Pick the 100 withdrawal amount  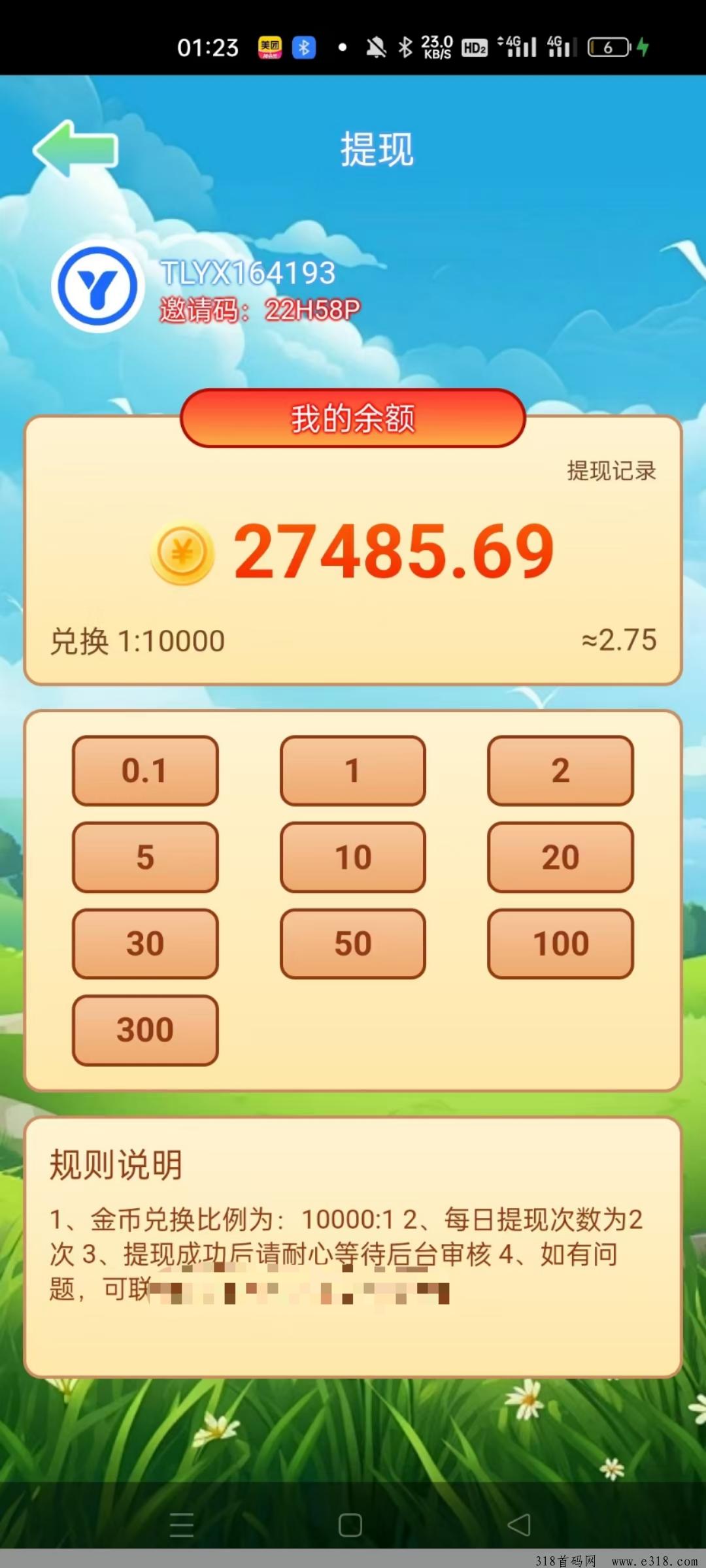(560, 943)
